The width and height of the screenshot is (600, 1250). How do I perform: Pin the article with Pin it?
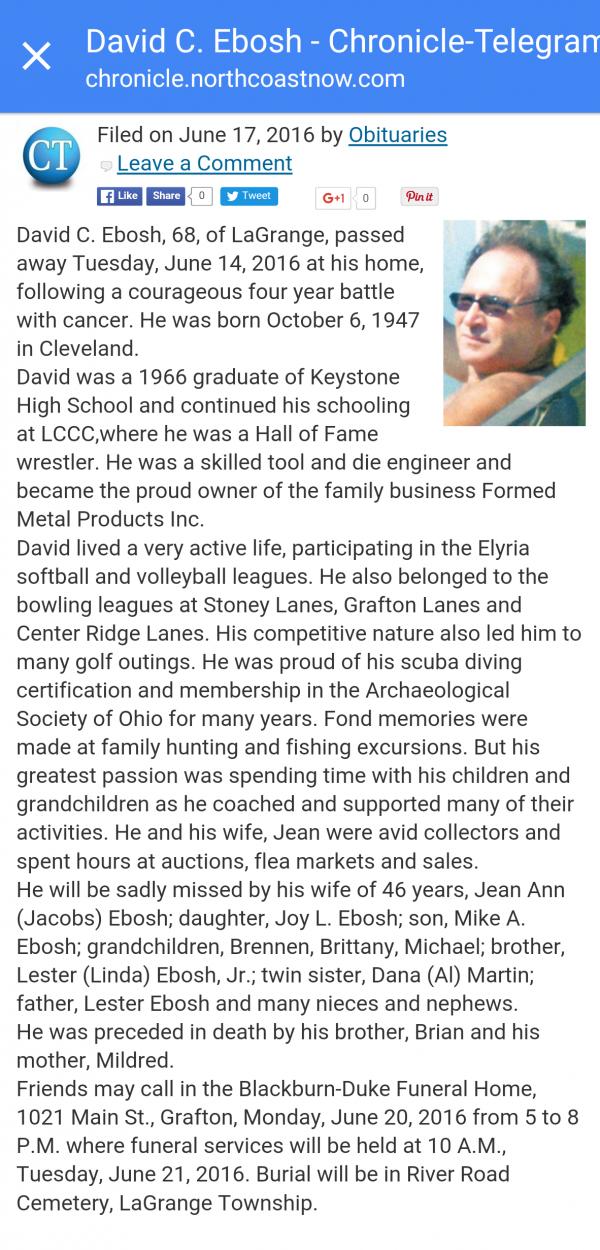(x=419, y=197)
